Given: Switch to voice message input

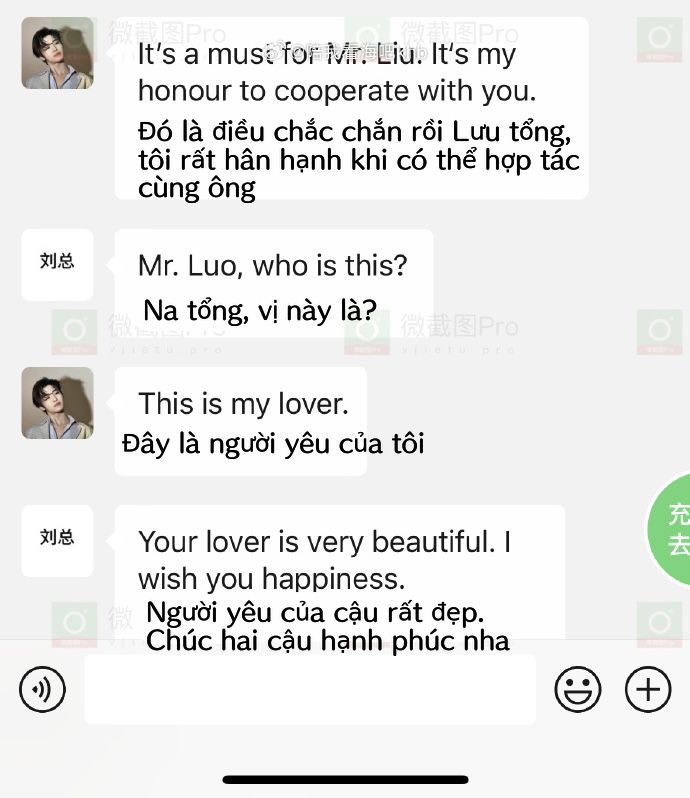Looking at the screenshot, I should tap(42, 690).
